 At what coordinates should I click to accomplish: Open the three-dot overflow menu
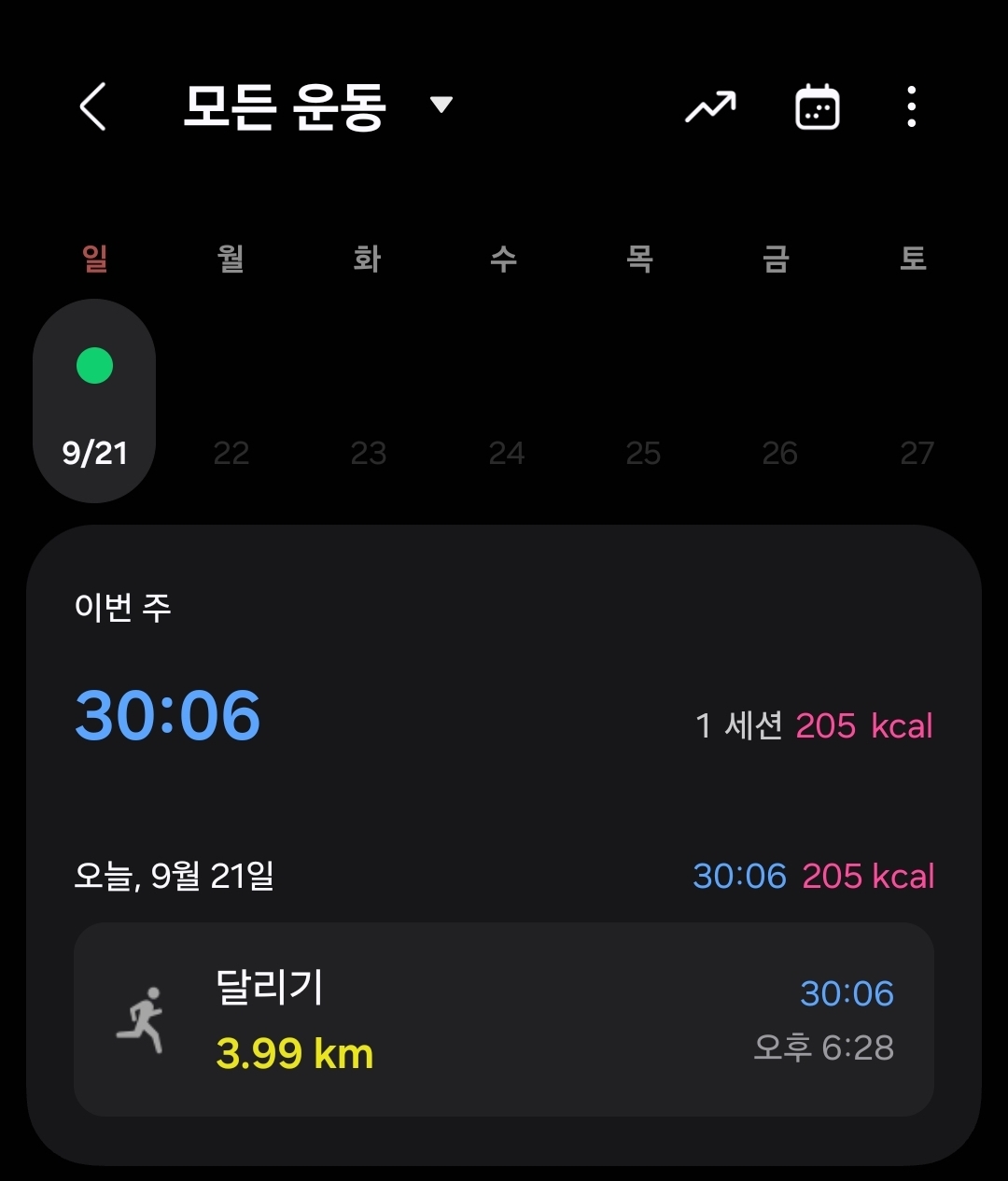click(912, 106)
